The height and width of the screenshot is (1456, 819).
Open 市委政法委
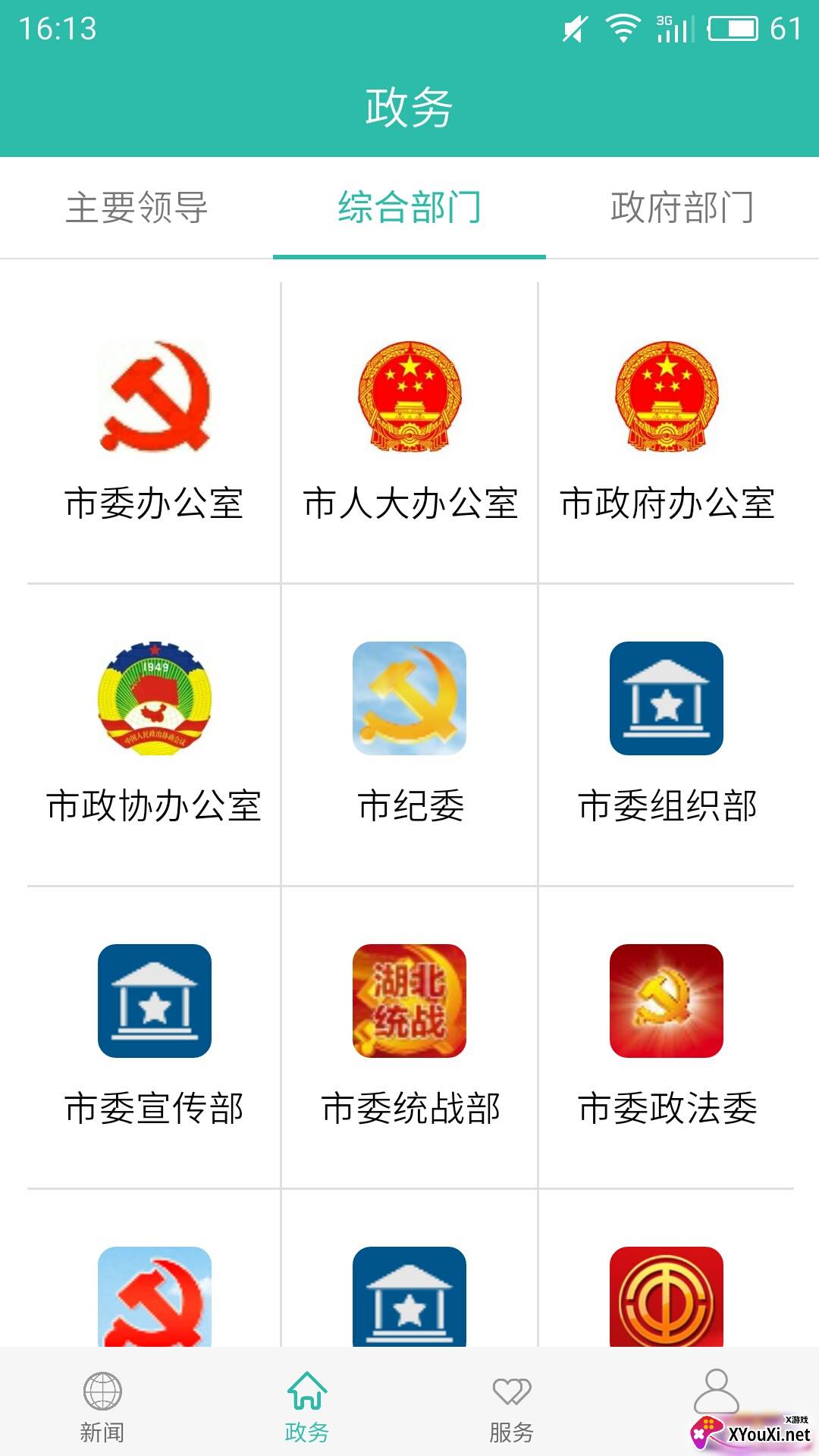667,1037
